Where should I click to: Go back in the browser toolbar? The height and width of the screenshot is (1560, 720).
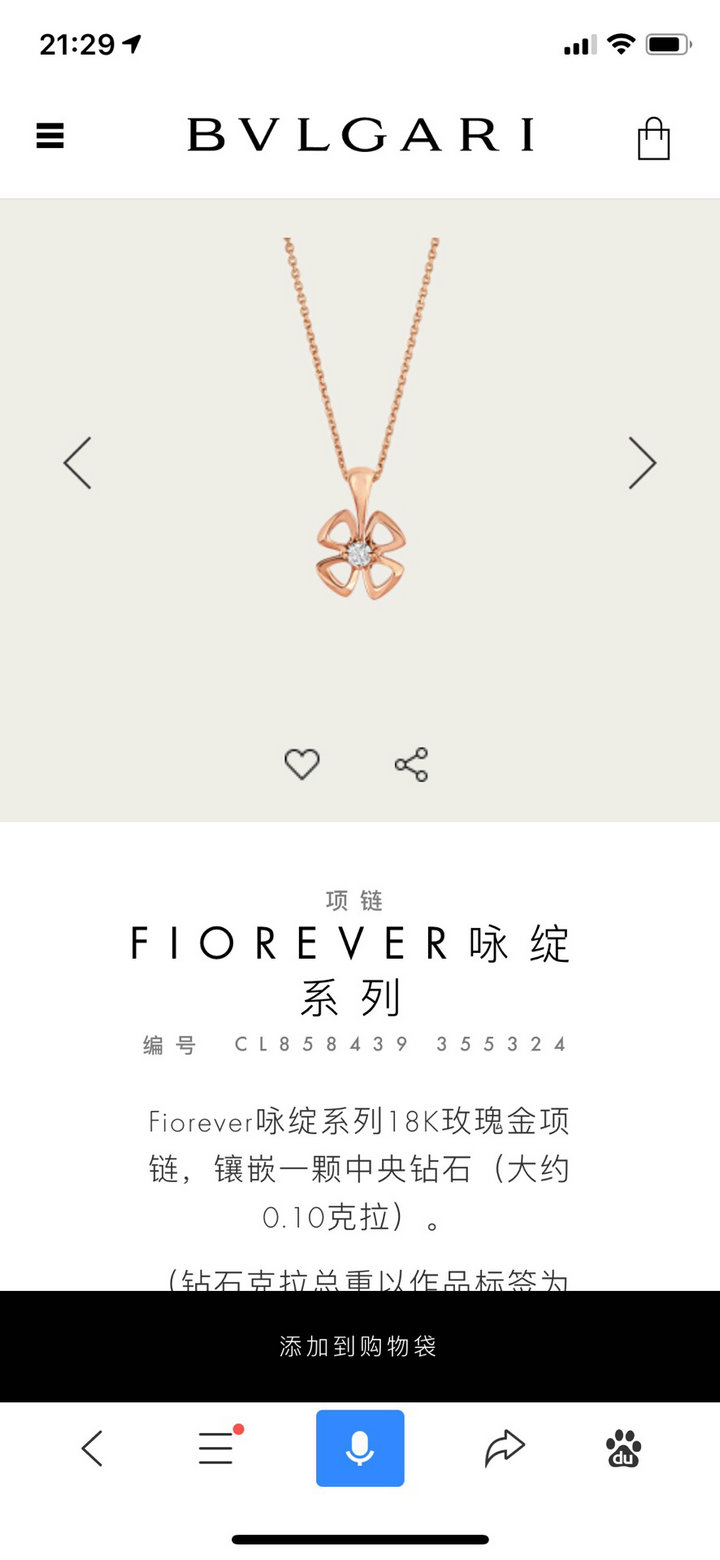point(92,1448)
